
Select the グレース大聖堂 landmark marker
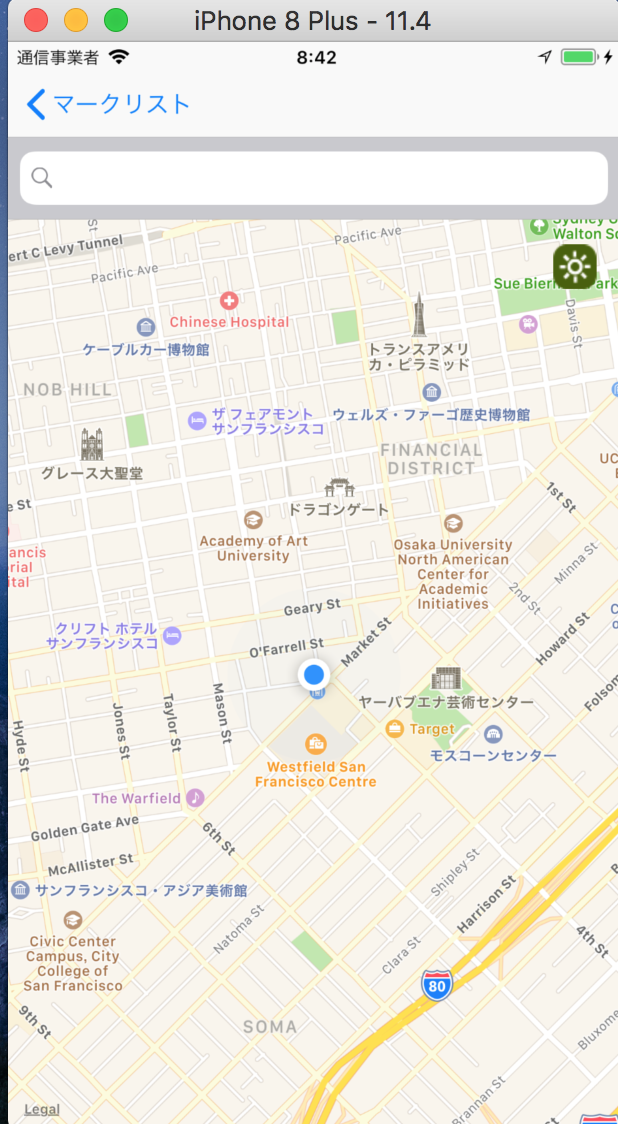tap(92, 444)
